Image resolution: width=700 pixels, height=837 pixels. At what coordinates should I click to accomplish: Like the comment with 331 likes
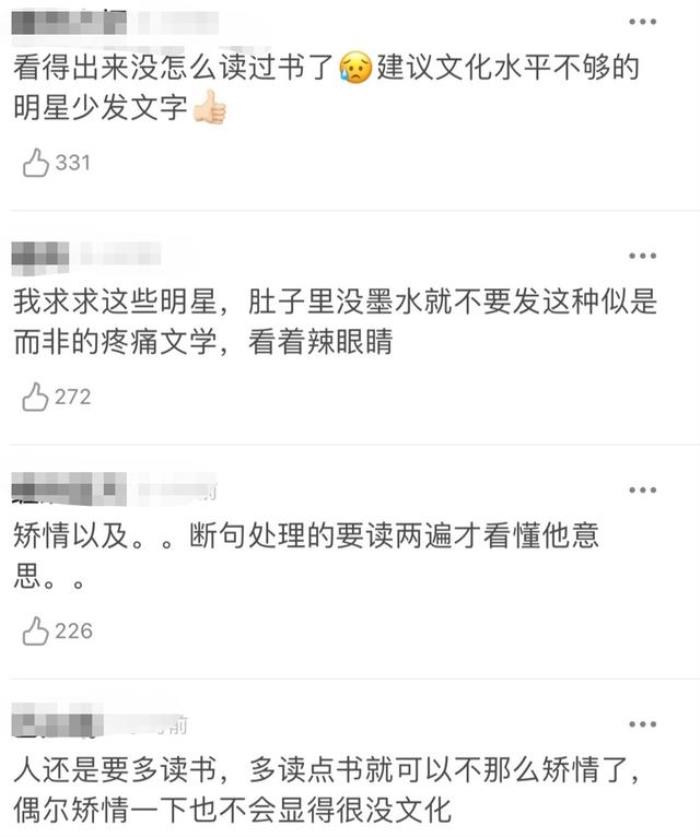[x=37, y=162]
